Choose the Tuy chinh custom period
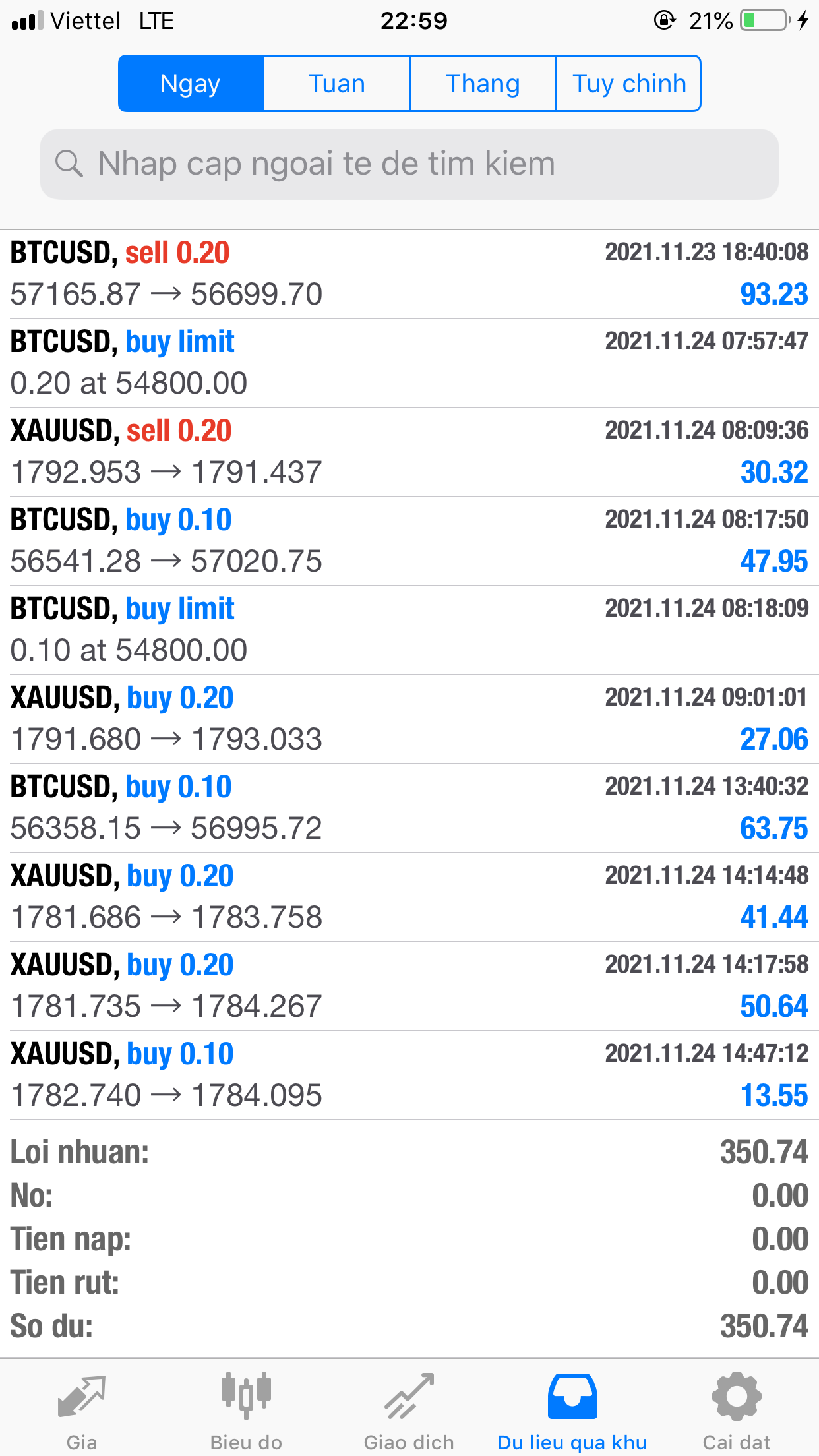 coord(628,84)
